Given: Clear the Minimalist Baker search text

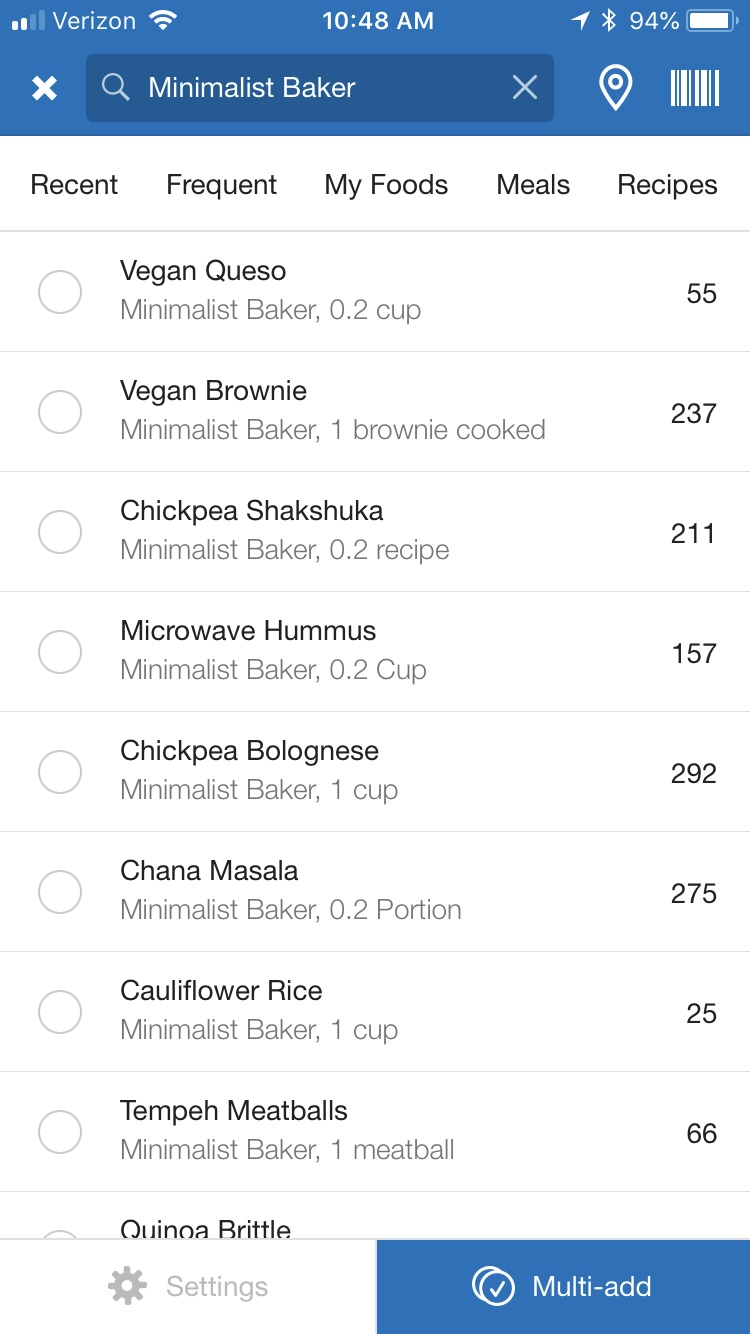Looking at the screenshot, I should point(525,88).
